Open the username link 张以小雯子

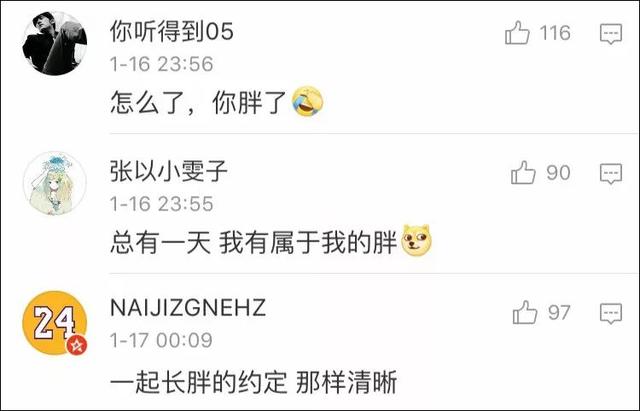pyautogui.click(x=169, y=172)
